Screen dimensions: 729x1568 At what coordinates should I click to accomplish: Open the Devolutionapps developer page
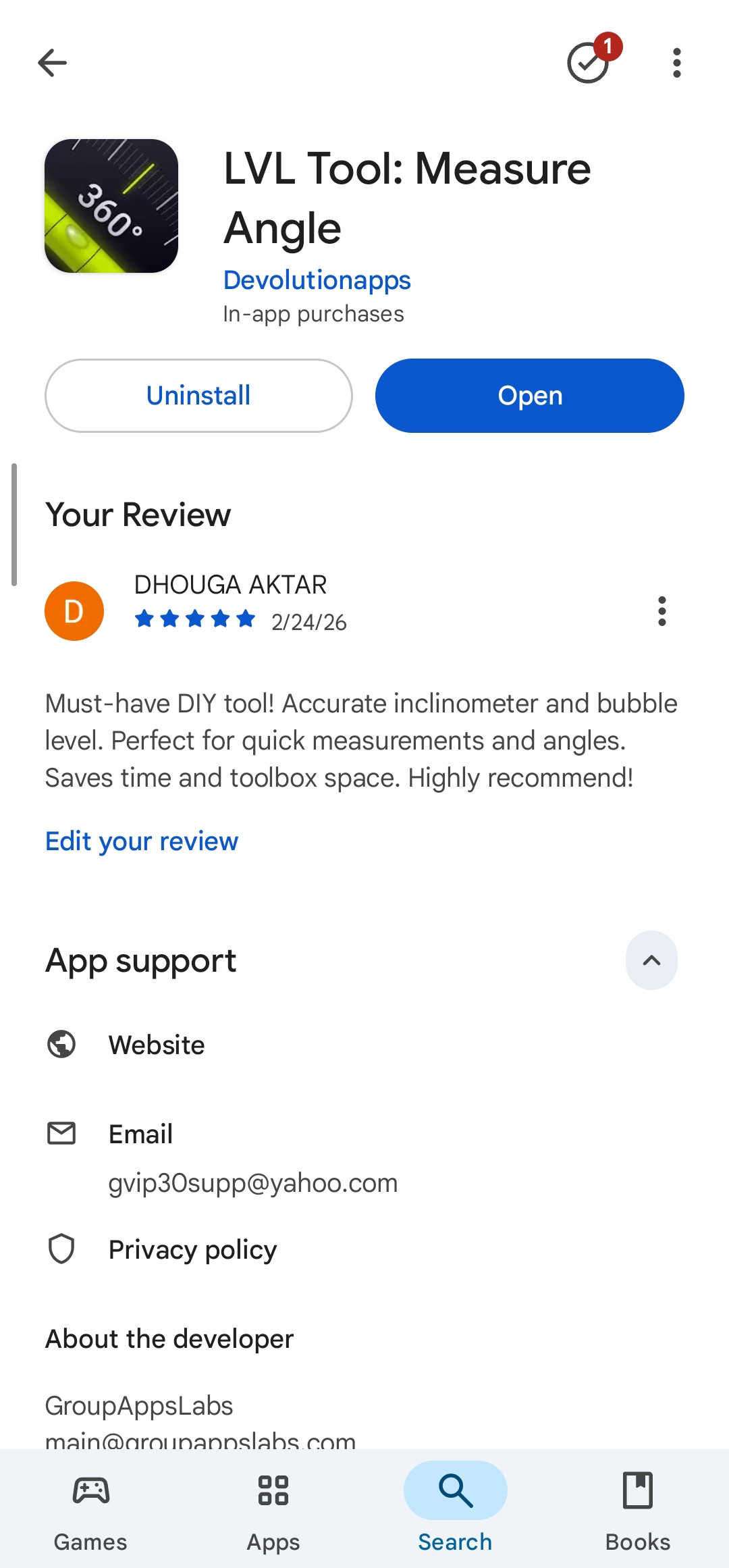pos(317,280)
